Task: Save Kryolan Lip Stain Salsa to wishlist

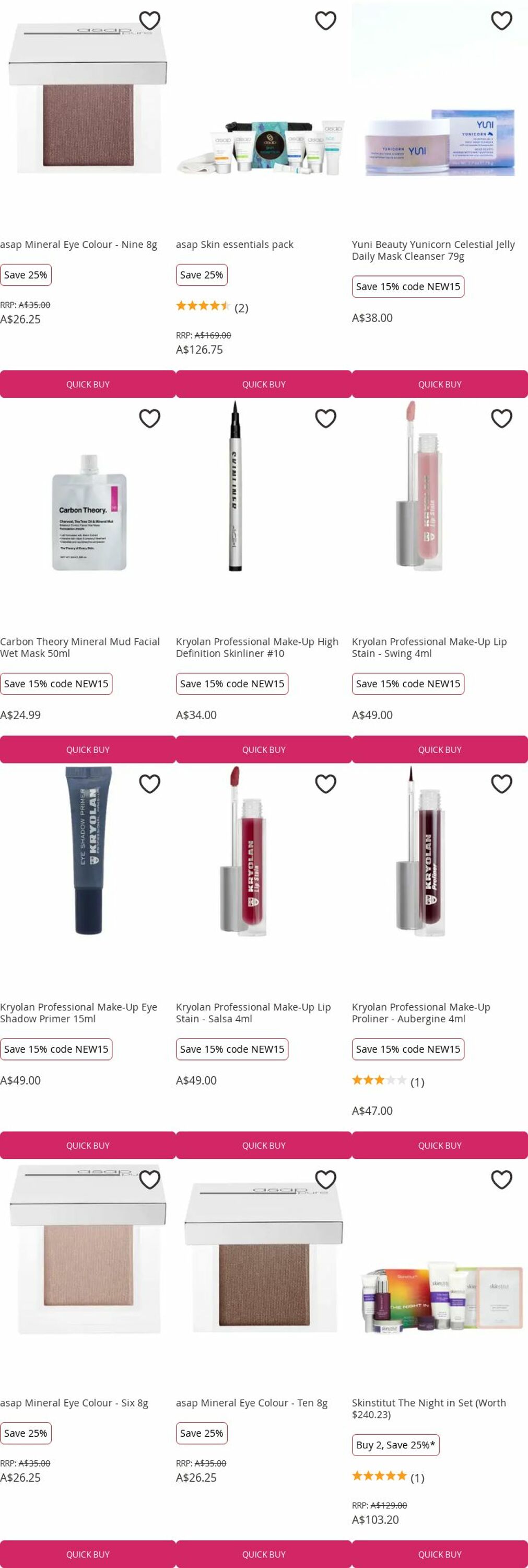Action: pyautogui.click(x=325, y=783)
